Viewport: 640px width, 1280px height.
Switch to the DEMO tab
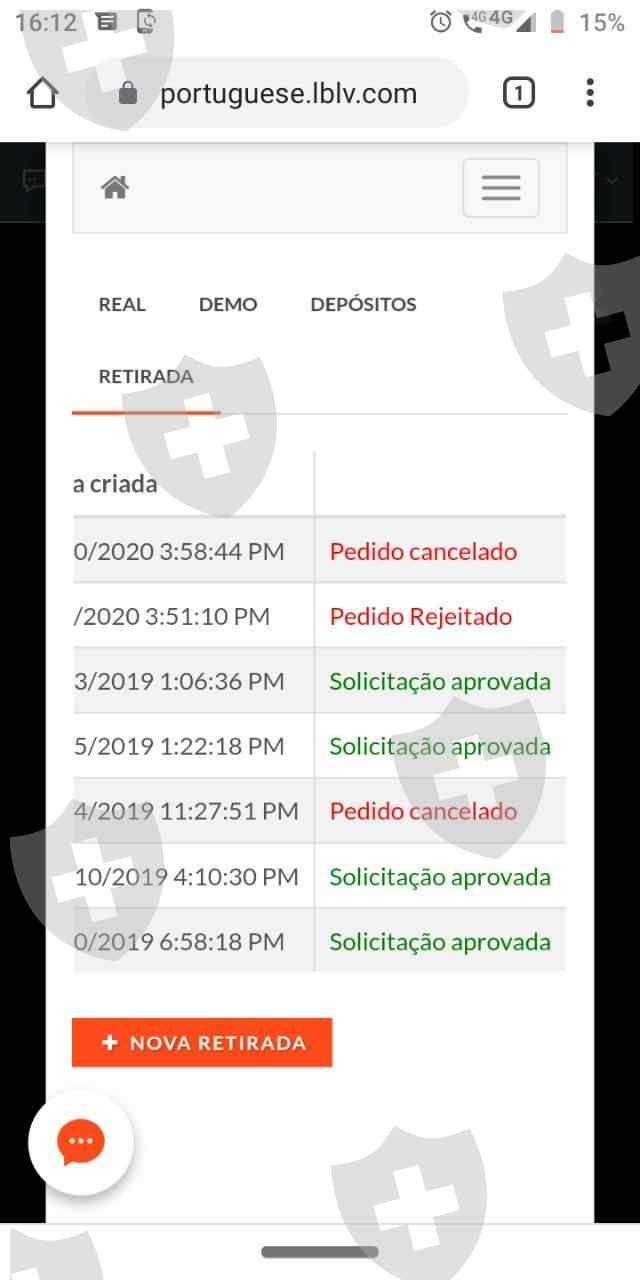pyautogui.click(x=228, y=305)
